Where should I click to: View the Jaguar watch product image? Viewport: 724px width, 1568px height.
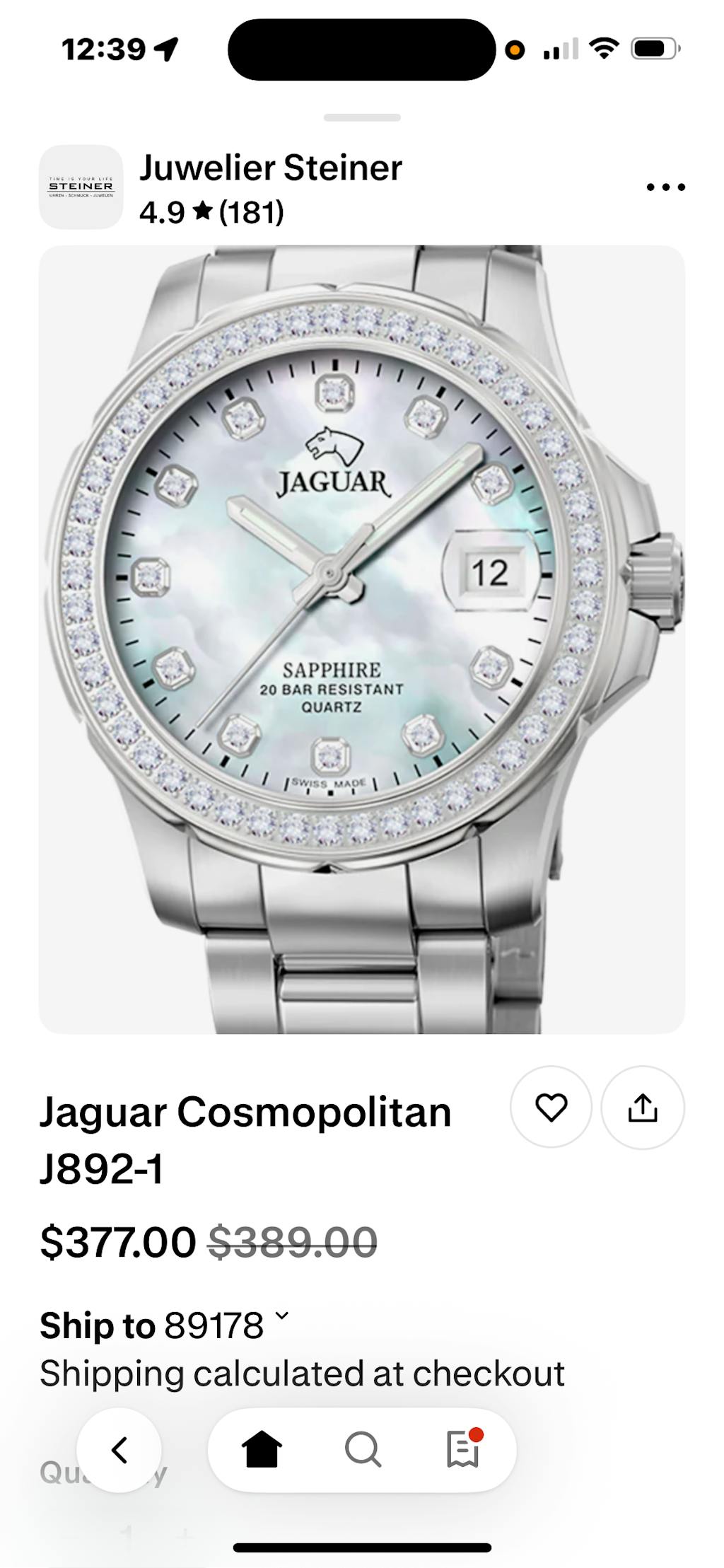[x=361, y=639]
